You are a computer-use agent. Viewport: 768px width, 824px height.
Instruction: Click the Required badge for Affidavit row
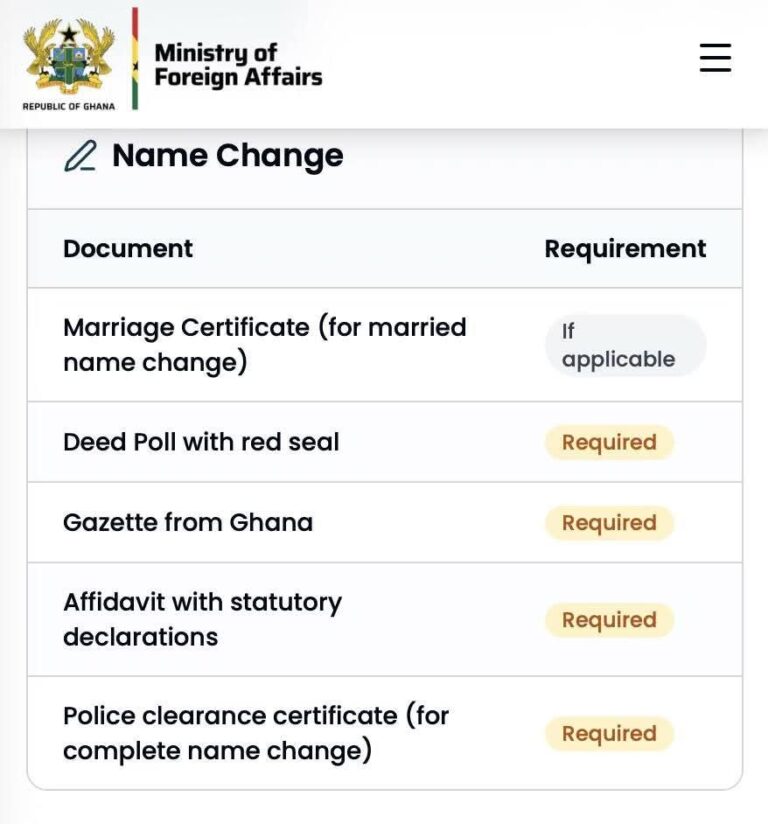(x=610, y=620)
